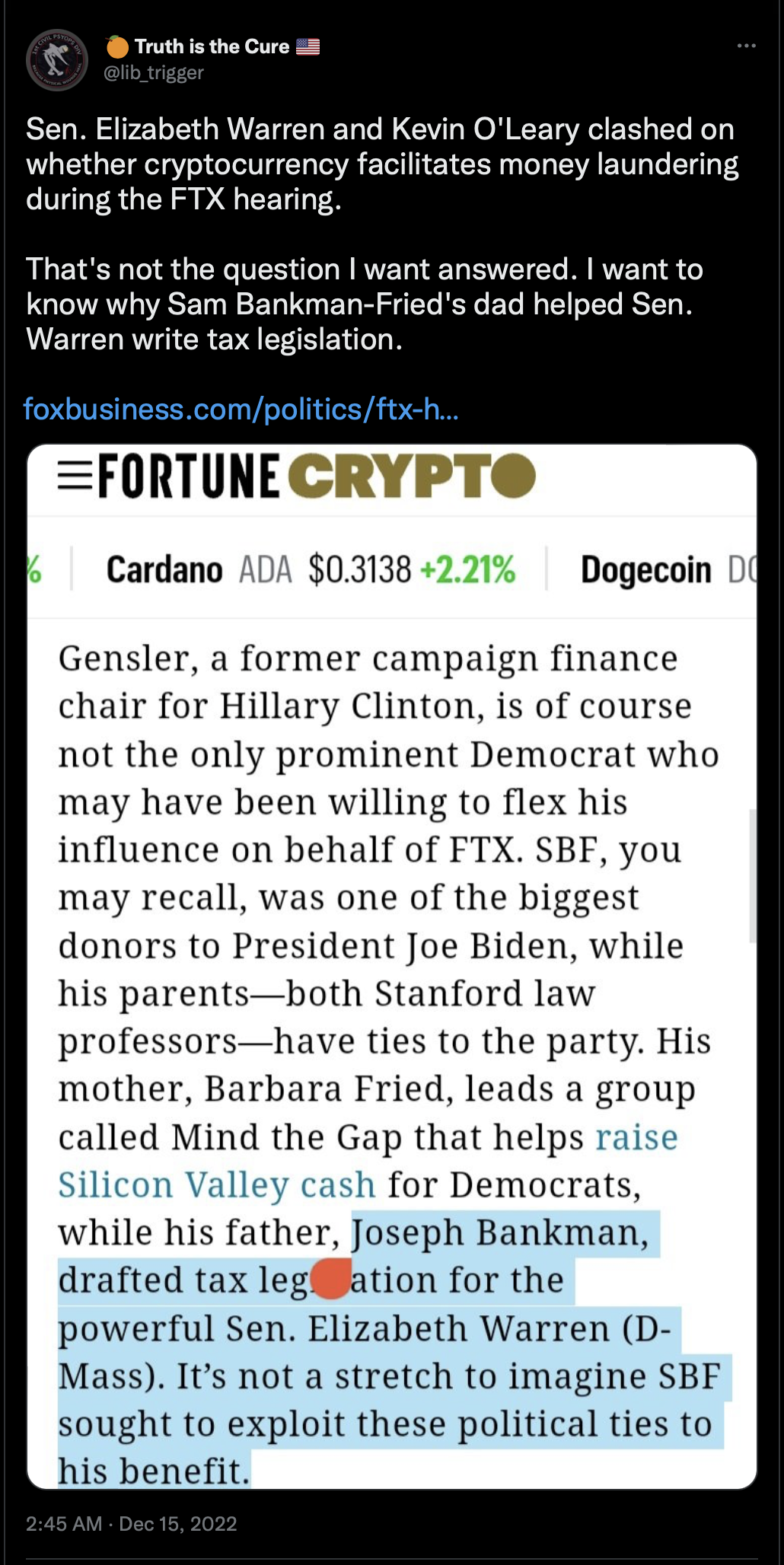The height and width of the screenshot is (1565, 784).
Task: Open the foxbusiness.com article link
Action: (241, 410)
